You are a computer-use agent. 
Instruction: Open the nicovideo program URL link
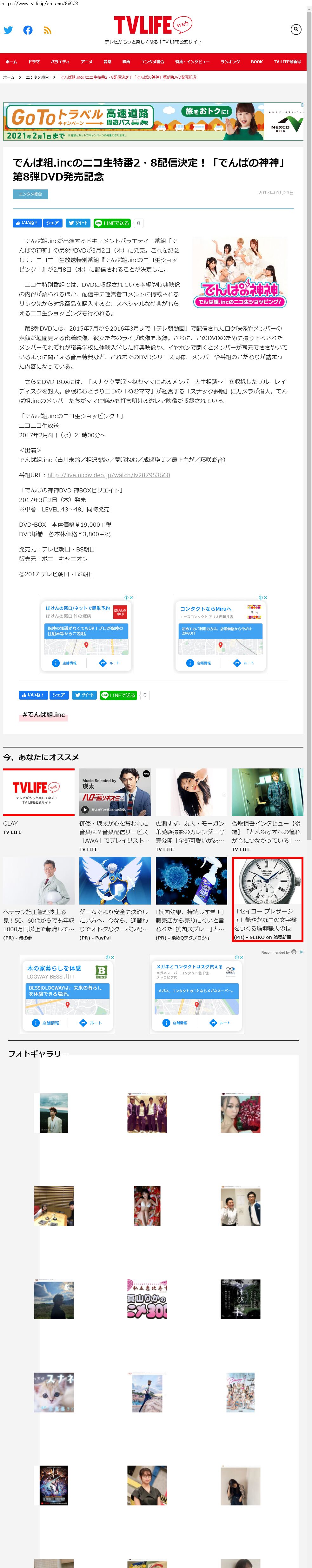pos(109,475)
